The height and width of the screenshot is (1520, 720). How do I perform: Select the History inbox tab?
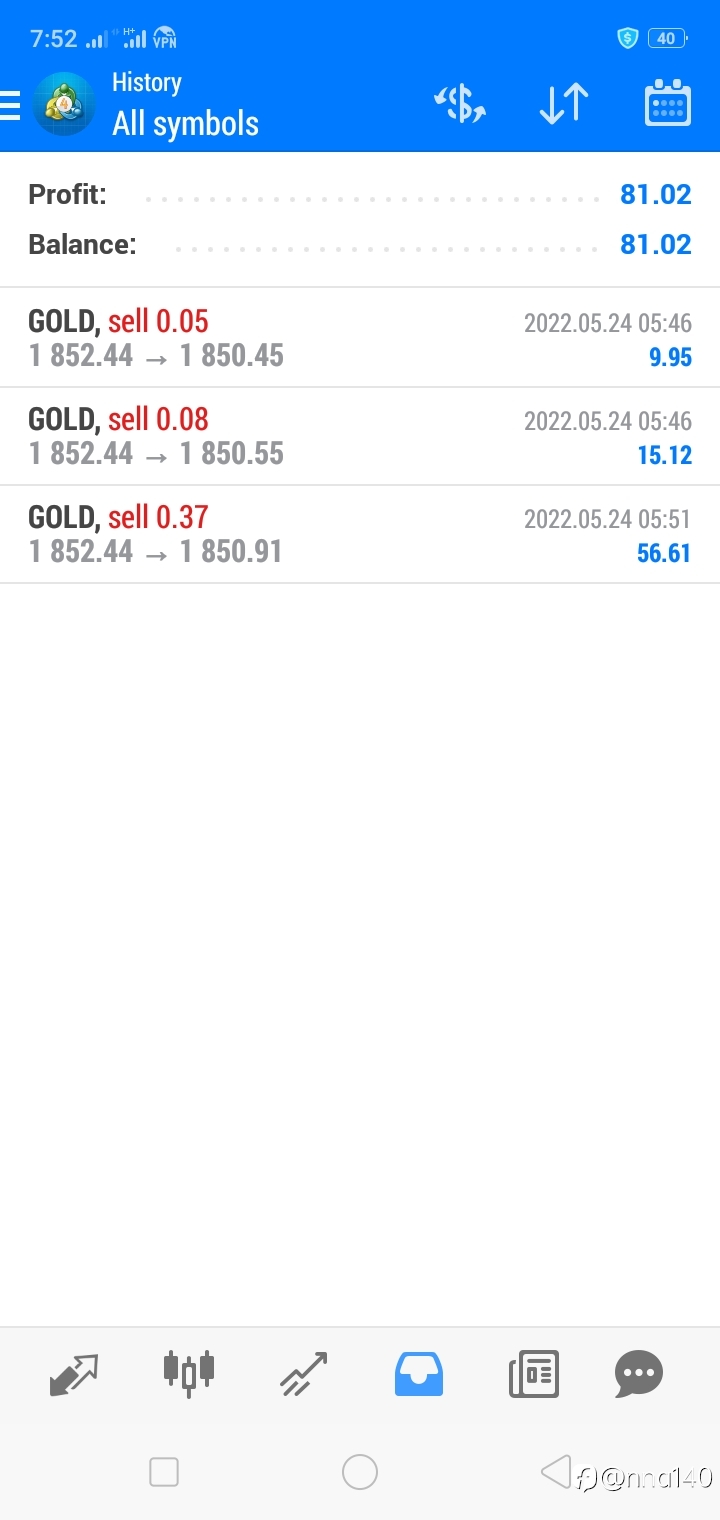click(x=419, y=1374)
